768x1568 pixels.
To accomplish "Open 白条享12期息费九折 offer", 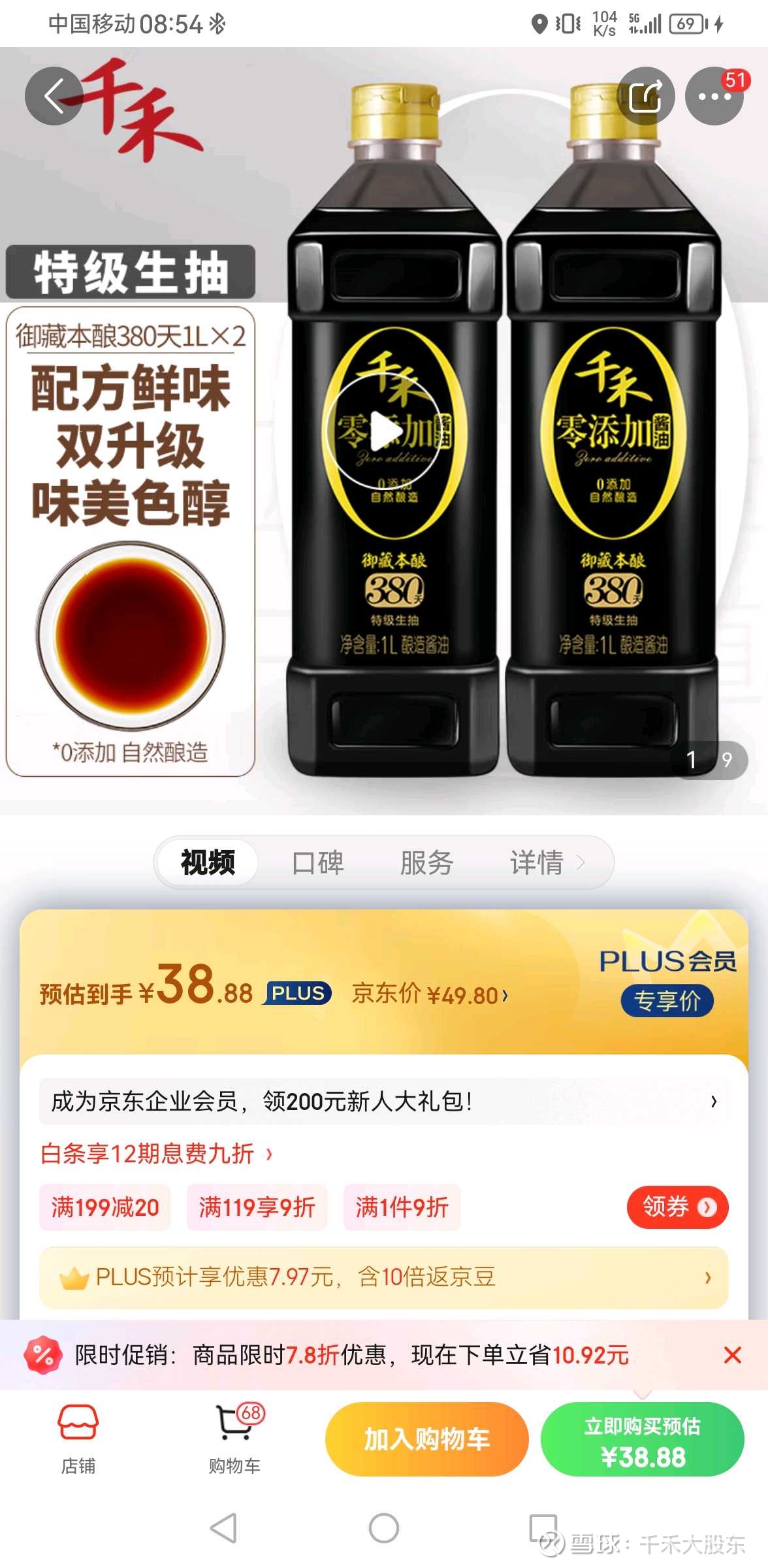I will click(x=157, y=1154).
